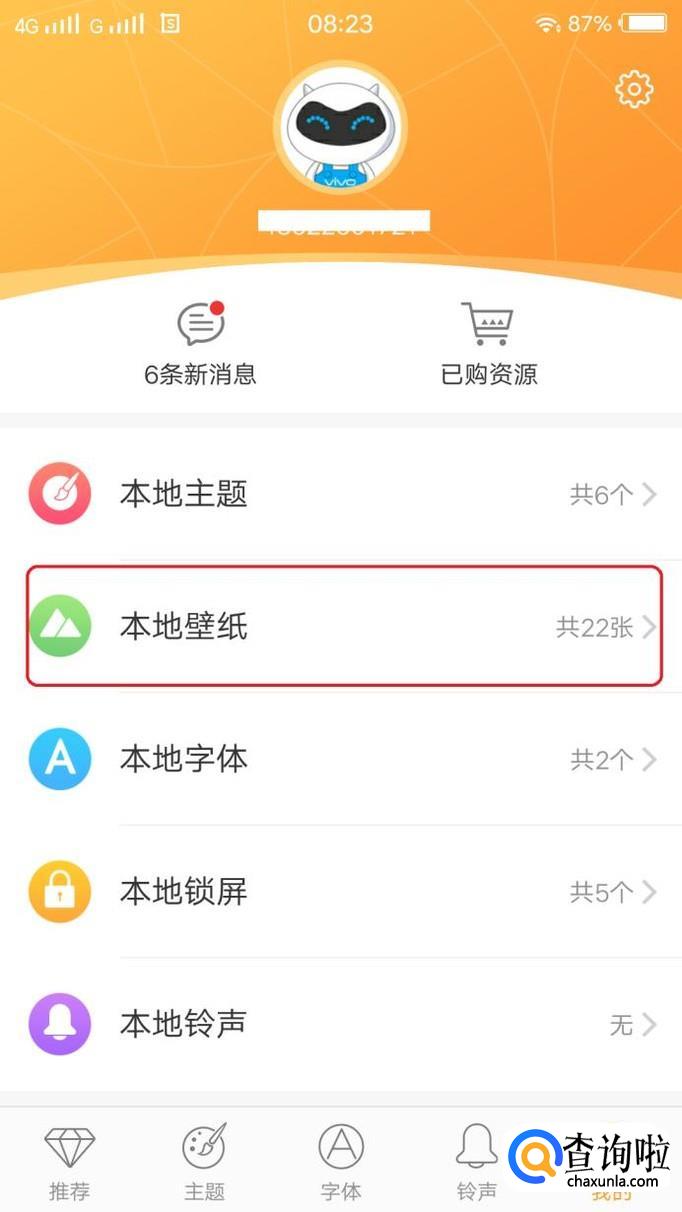Screen dimensions: 682x1212
Task: Switch to the 主题 tab
Action: pos(204,1163)
